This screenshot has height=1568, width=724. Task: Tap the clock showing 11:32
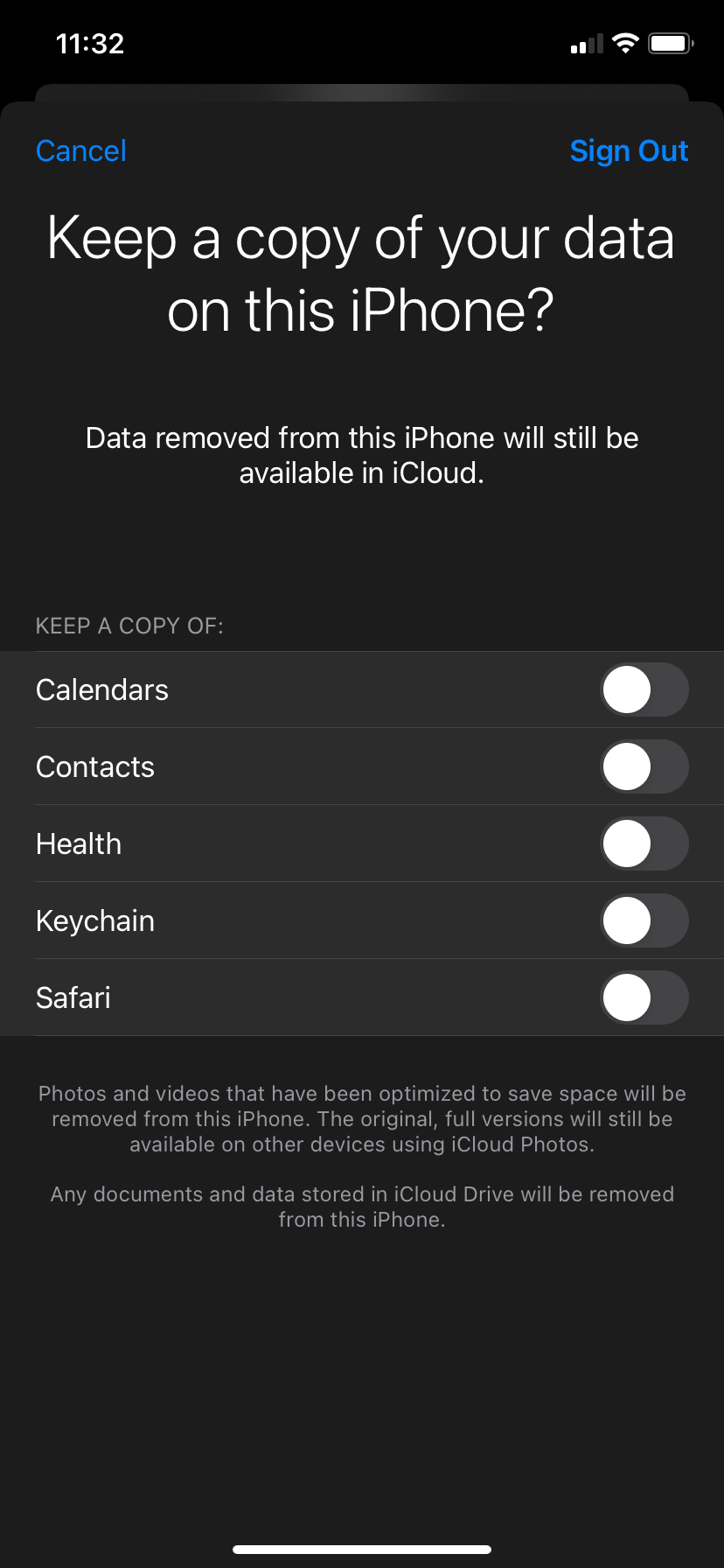click(89, 44)
